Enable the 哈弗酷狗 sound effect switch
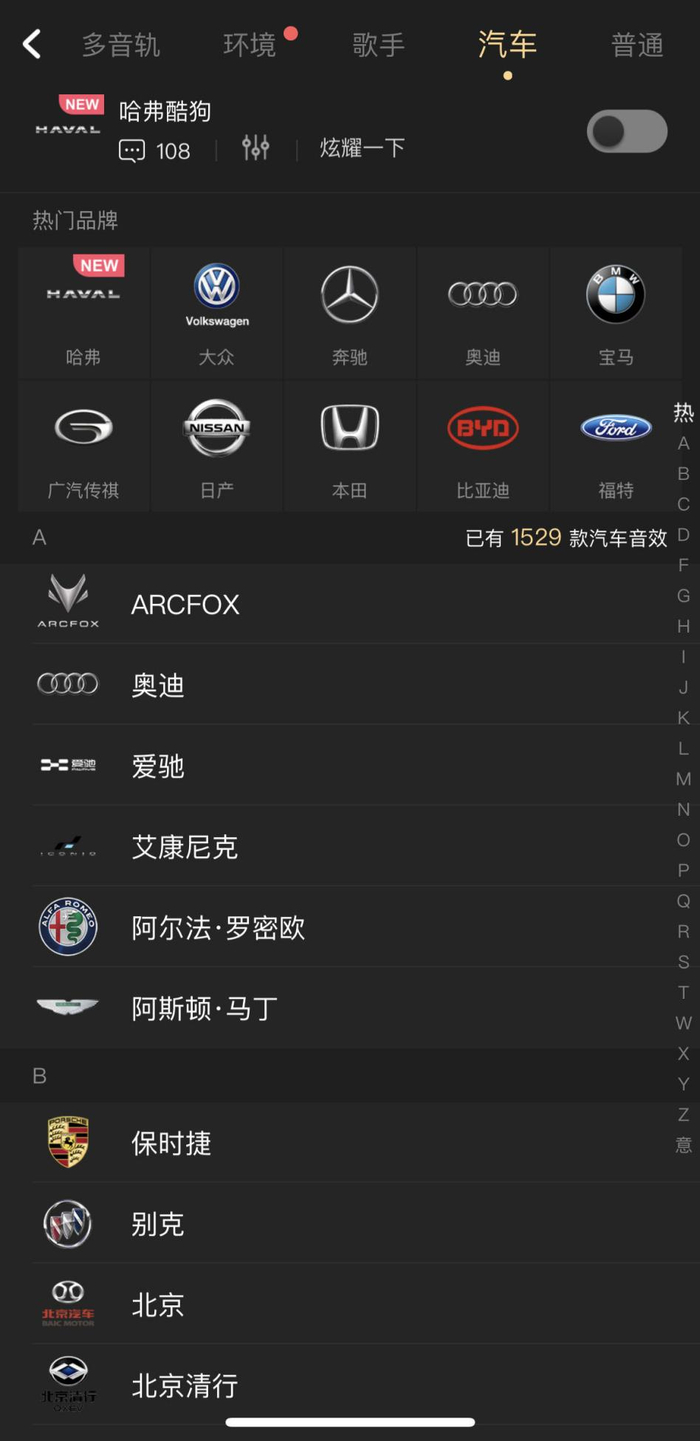This screenshot has width=700, height=1441. (x=627, y=131)
